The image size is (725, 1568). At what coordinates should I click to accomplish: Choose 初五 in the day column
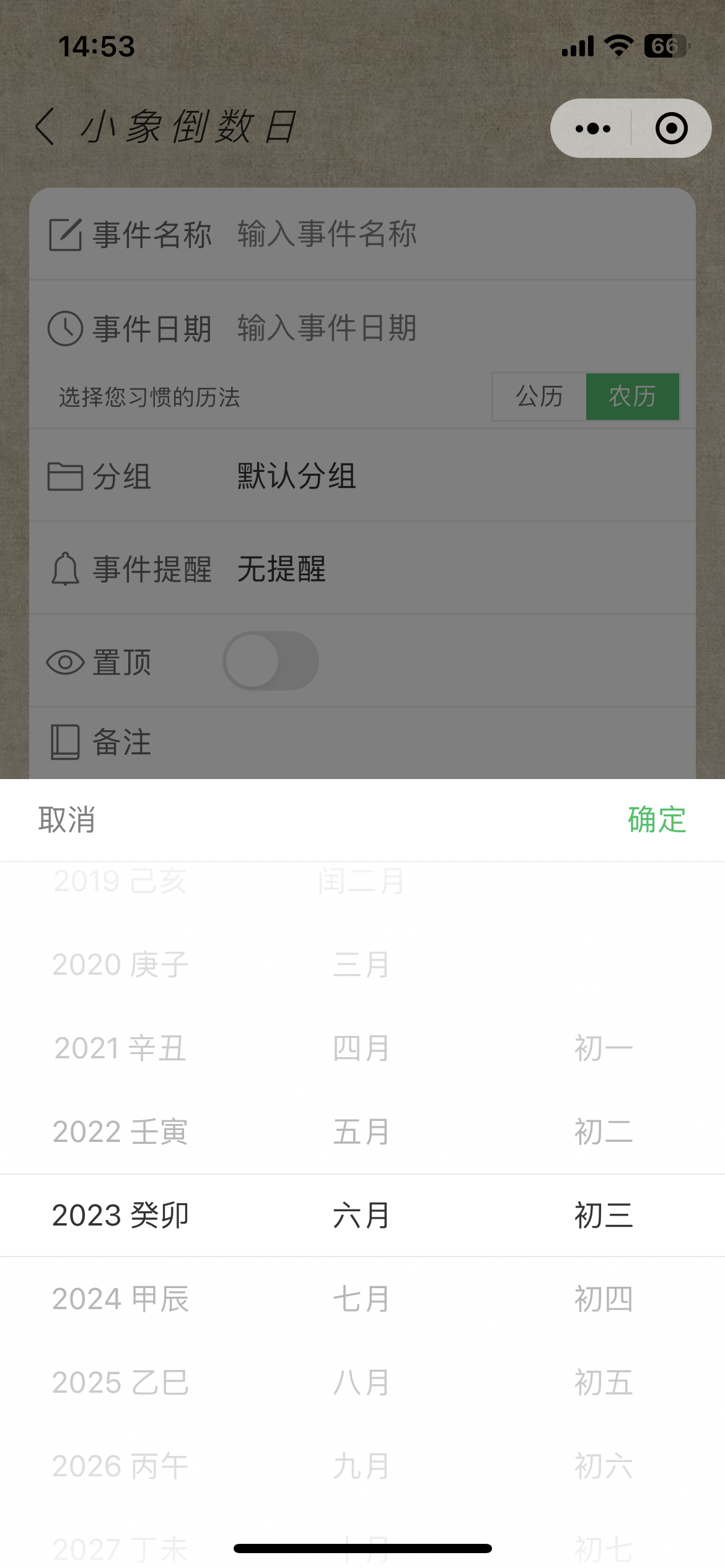(604, 1382)
